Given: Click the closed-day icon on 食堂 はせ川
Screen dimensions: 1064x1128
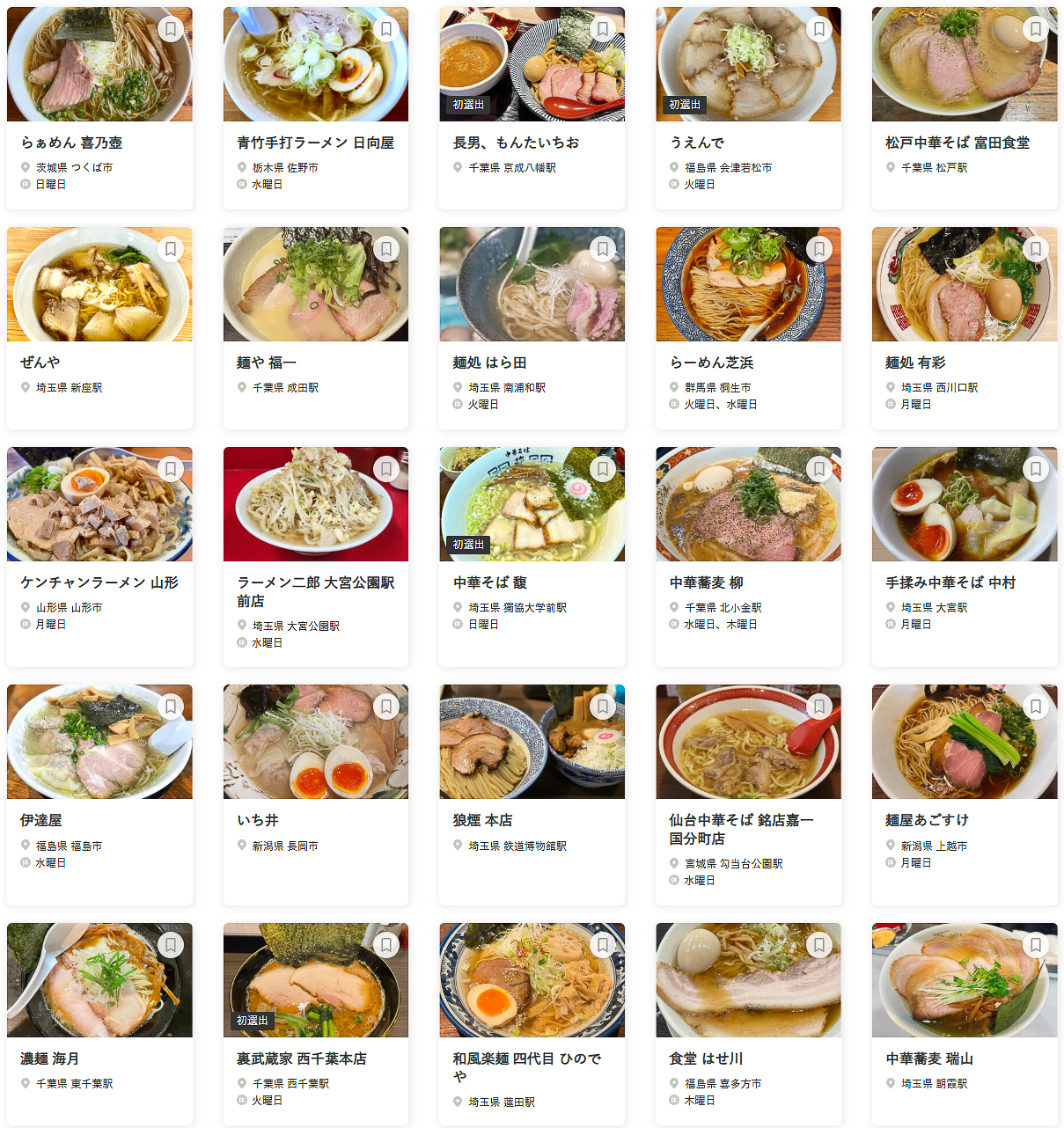Looking at the screenshot, I should [x=673, y=1100].
